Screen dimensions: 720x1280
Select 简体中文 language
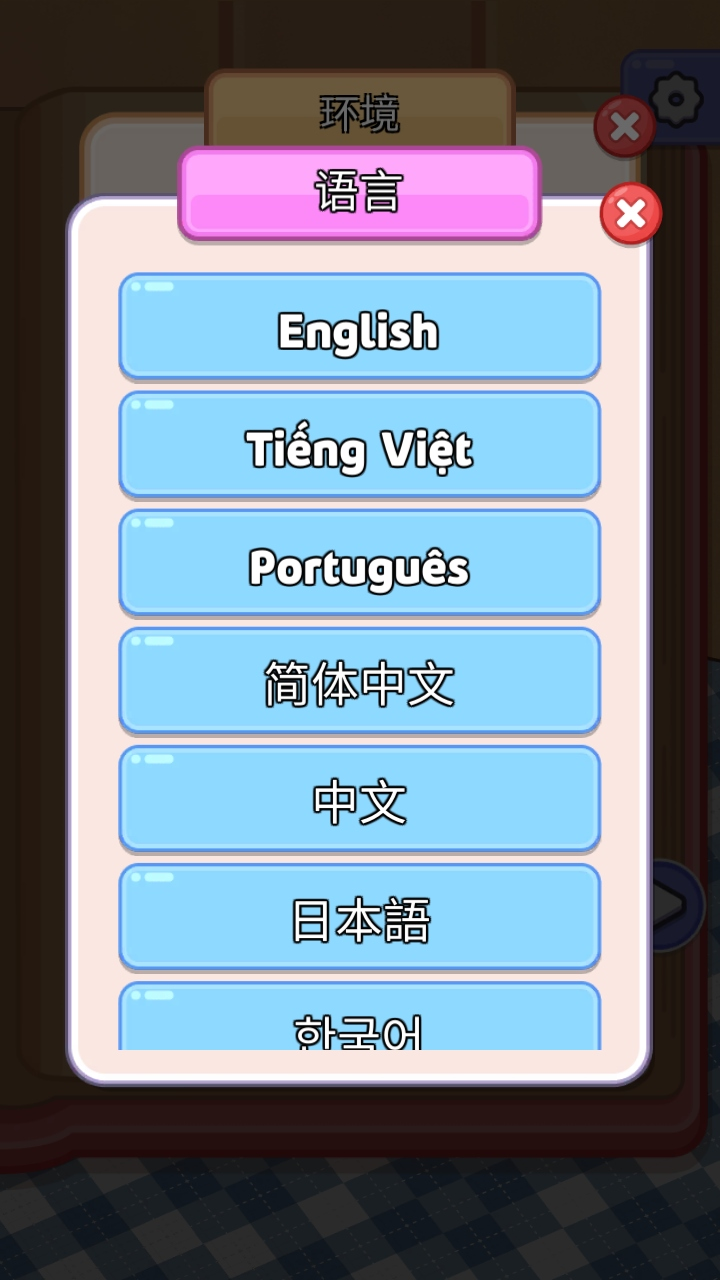coord(360,681)
